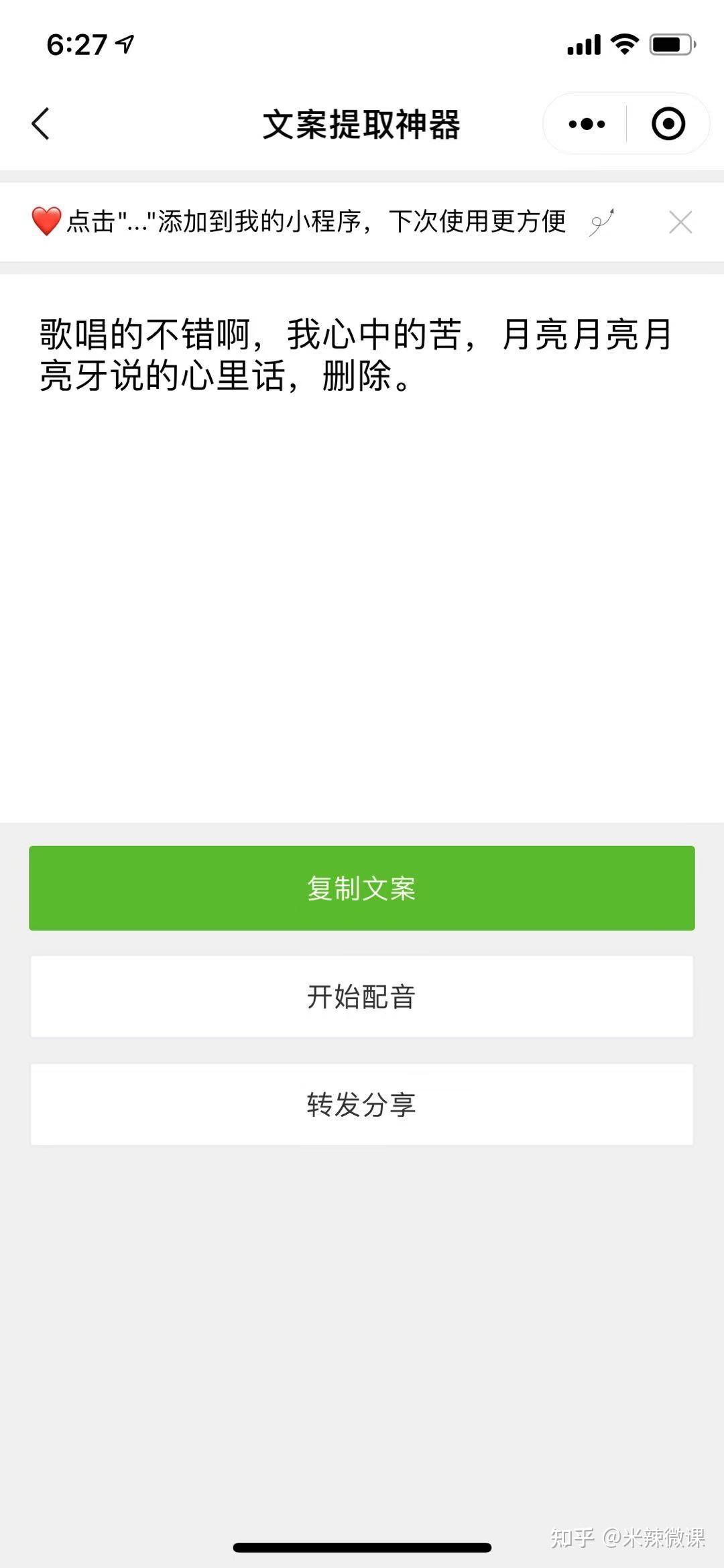Start dubbing with 开始配音
The width and height of the screenshot is (724, 1568).
362,997
